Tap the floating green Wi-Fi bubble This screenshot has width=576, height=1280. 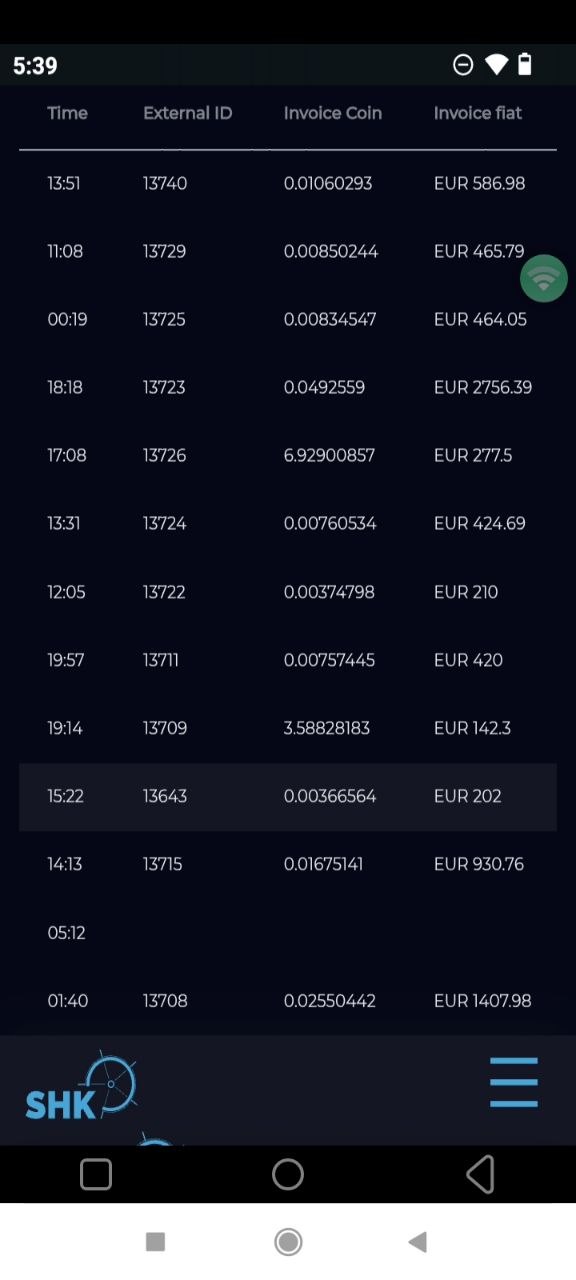[x=544, y=278]
